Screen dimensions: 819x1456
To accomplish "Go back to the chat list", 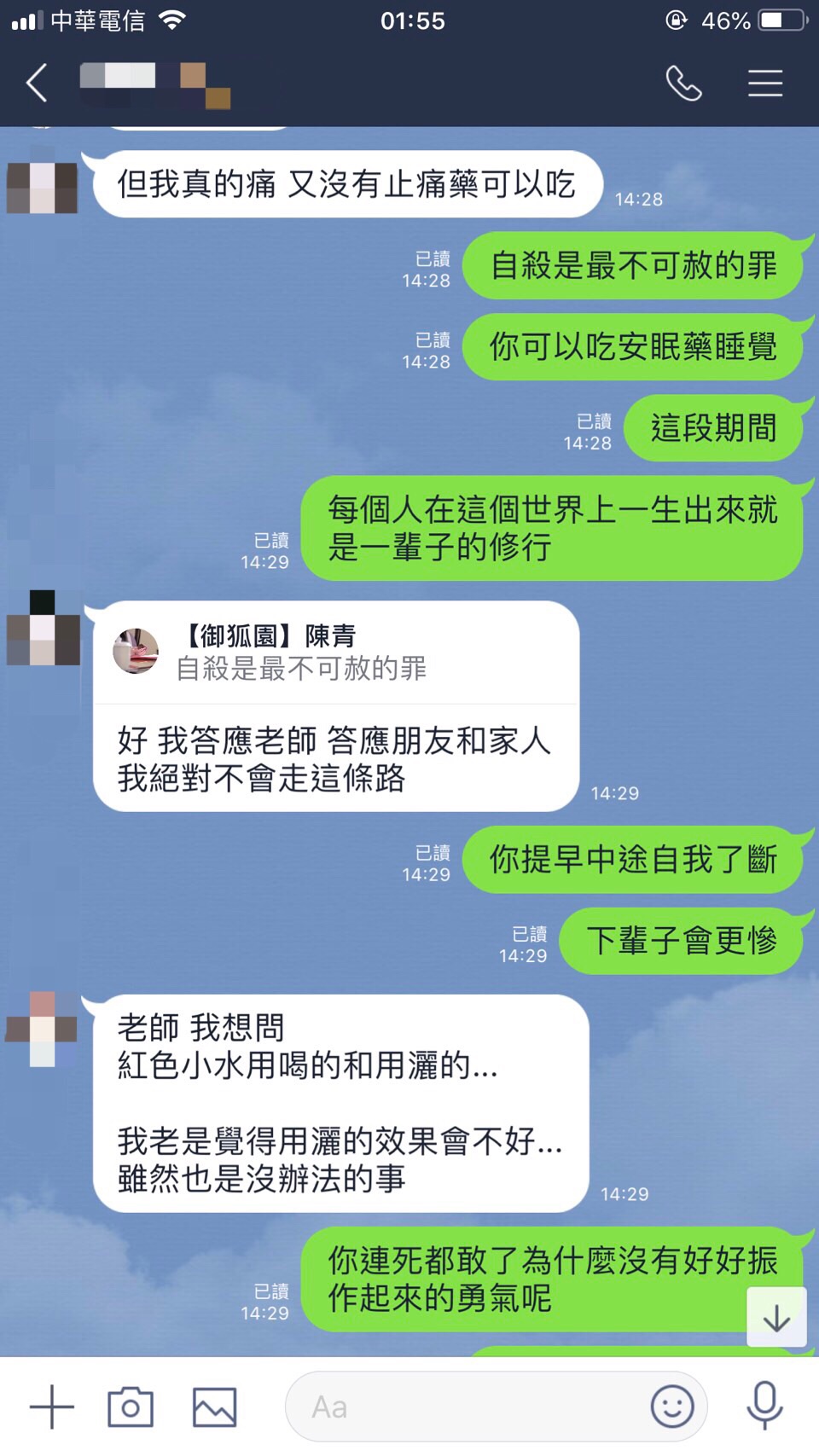I will click(37, 84).
